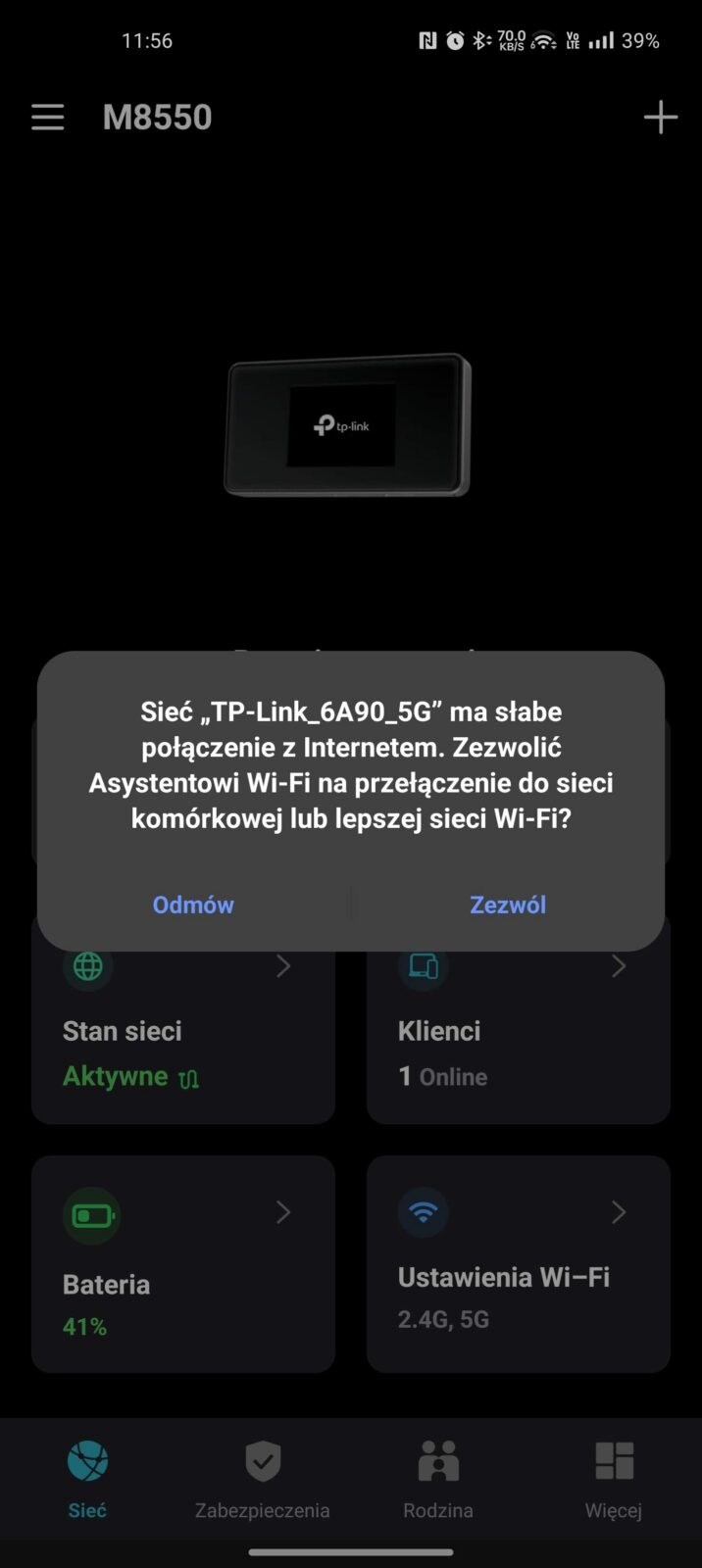702x1568 pixels.
Task: Allow Wi-Fi Assistant with Zezwól
Action: tap(508, 905)
